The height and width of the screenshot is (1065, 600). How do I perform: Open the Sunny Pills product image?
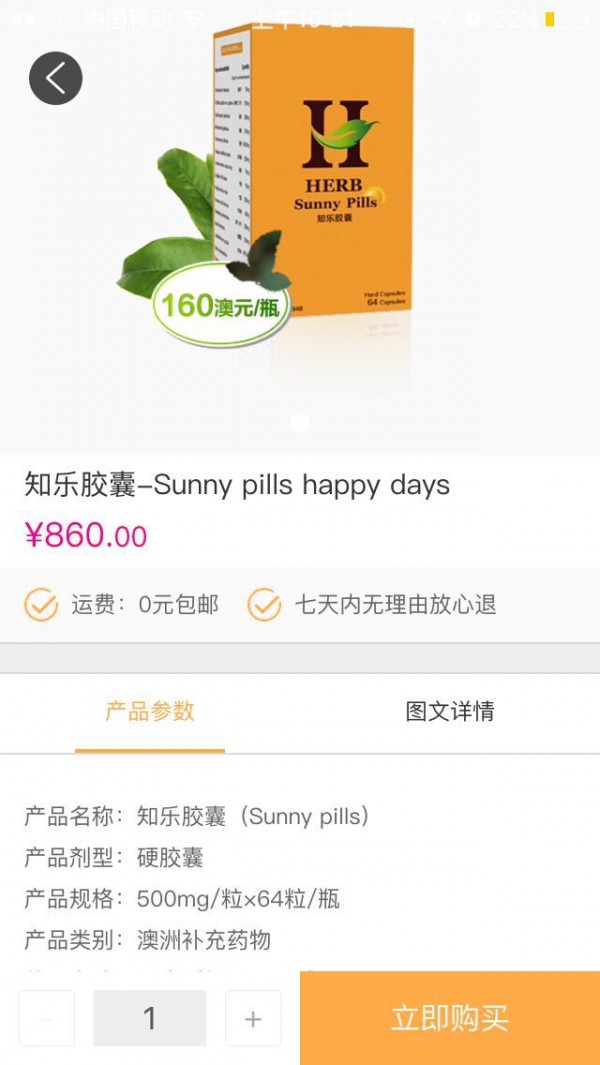pos(300,200)
